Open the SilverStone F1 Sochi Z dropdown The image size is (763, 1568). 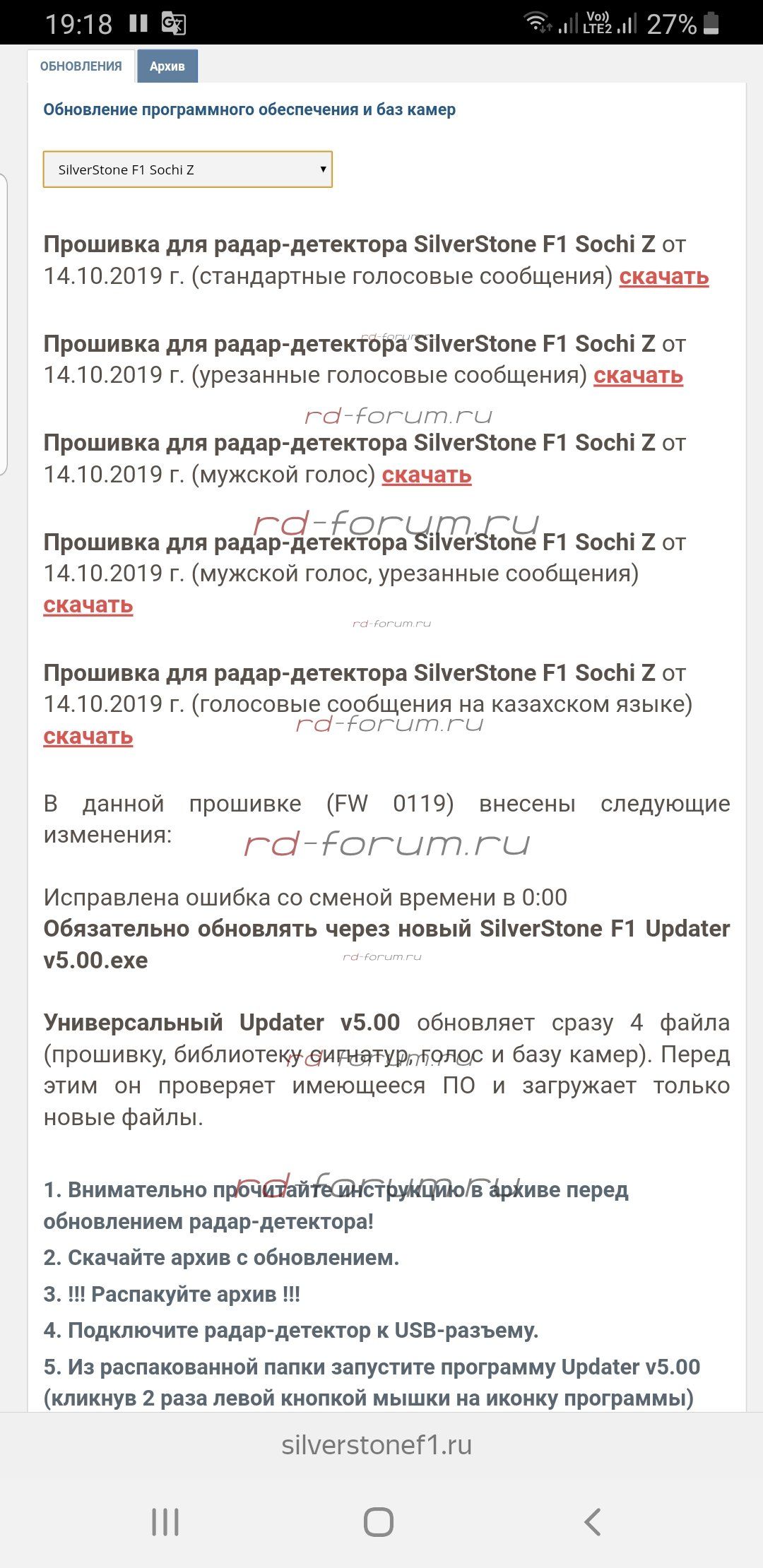pos(187,170)
